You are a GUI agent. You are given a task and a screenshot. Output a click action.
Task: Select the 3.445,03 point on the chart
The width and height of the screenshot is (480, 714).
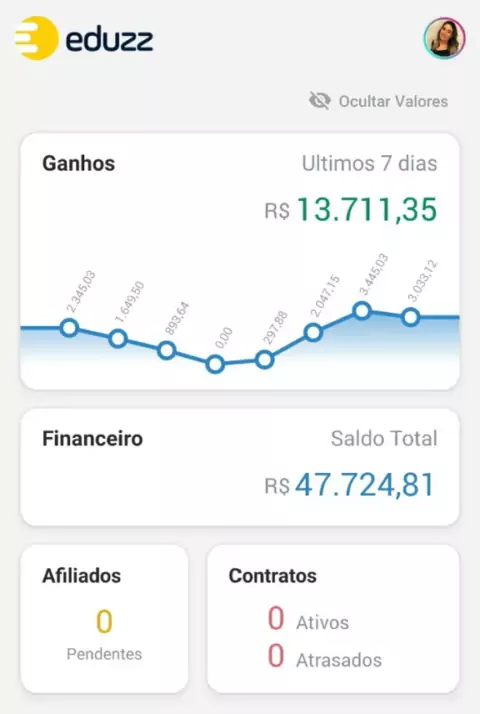coord(362,311)
